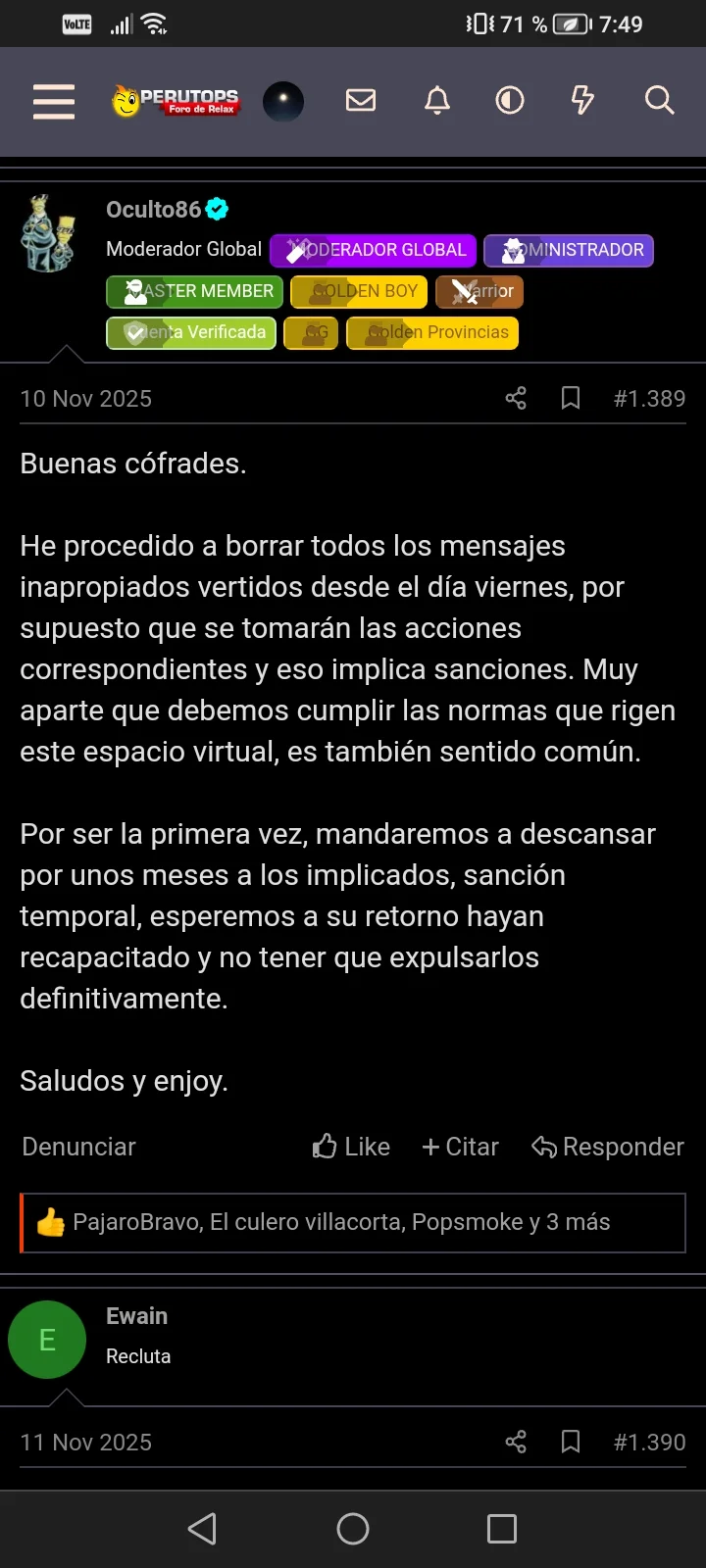
Task: Report Oculto86's post with Denunciar
Action: tap(78, 1147)
